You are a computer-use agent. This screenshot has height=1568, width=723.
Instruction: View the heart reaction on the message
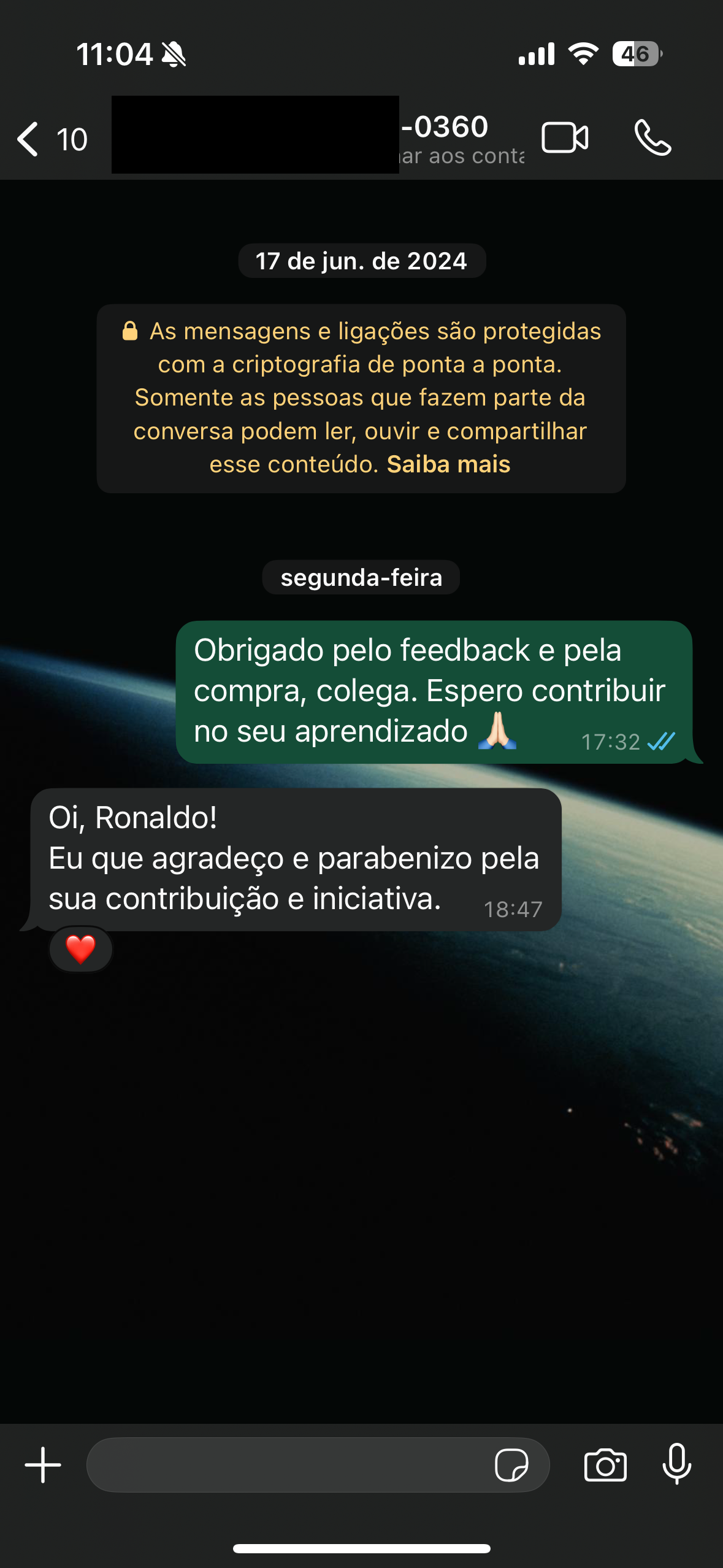80,949
